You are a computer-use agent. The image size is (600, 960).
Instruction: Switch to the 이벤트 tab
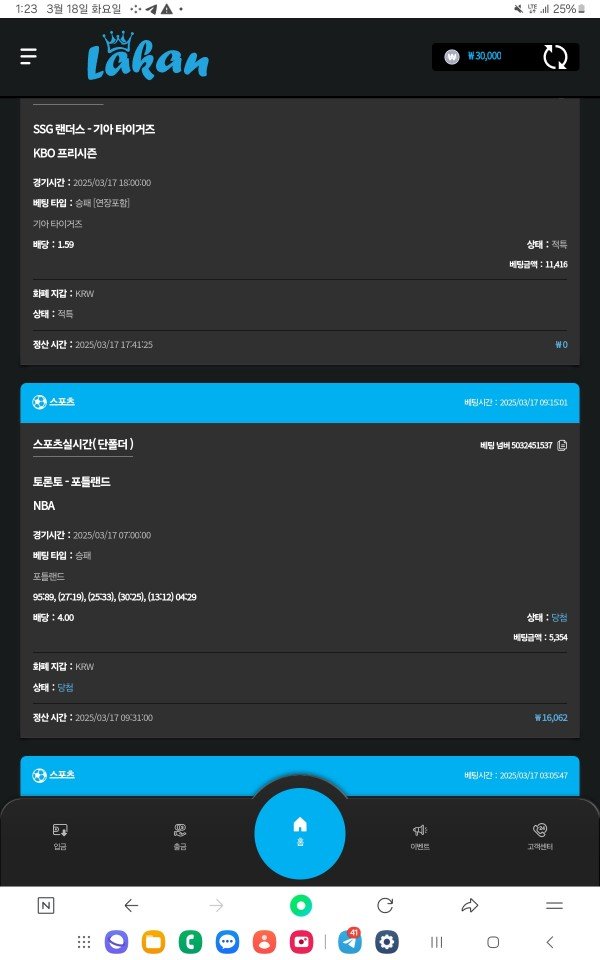[x=420, y=836]
